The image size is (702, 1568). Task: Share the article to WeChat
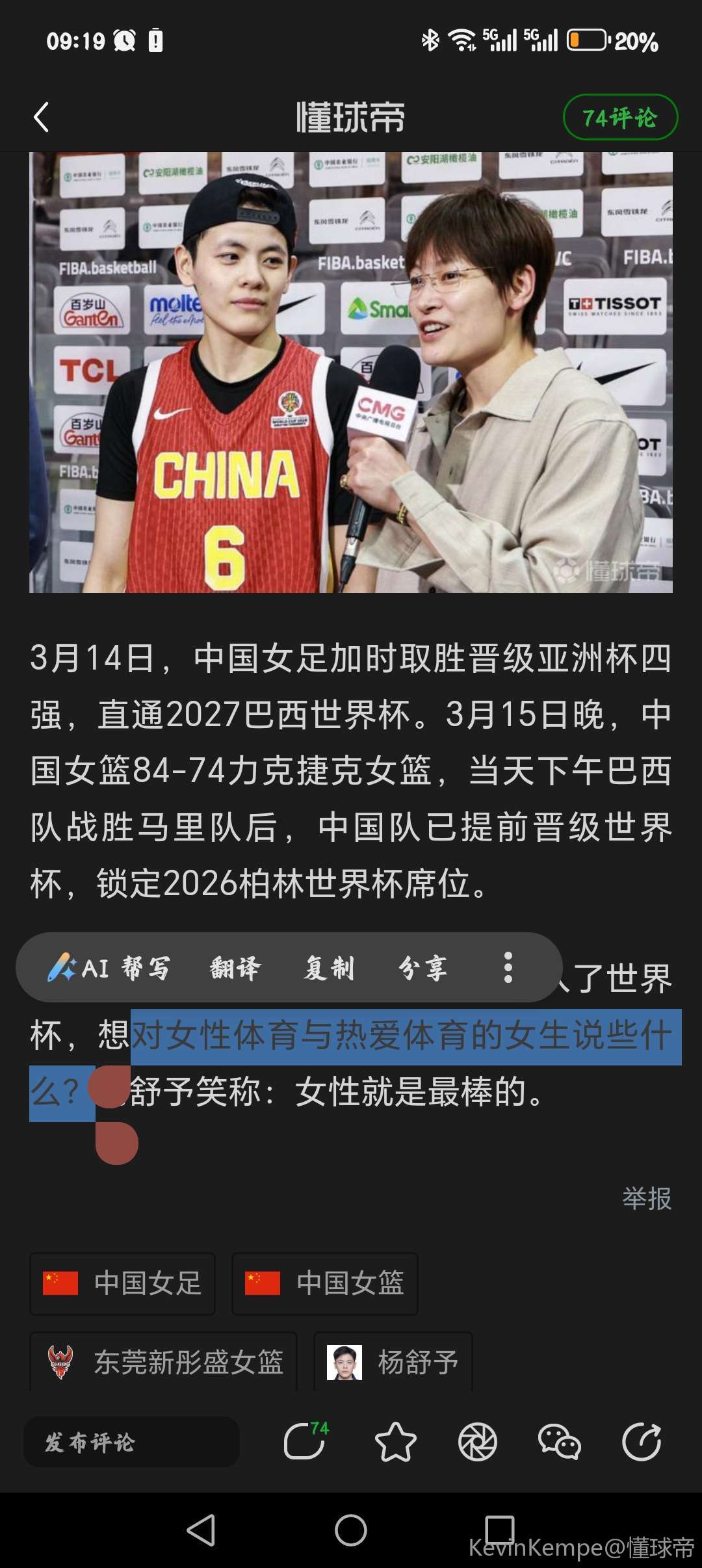[x=559, y=1442]
